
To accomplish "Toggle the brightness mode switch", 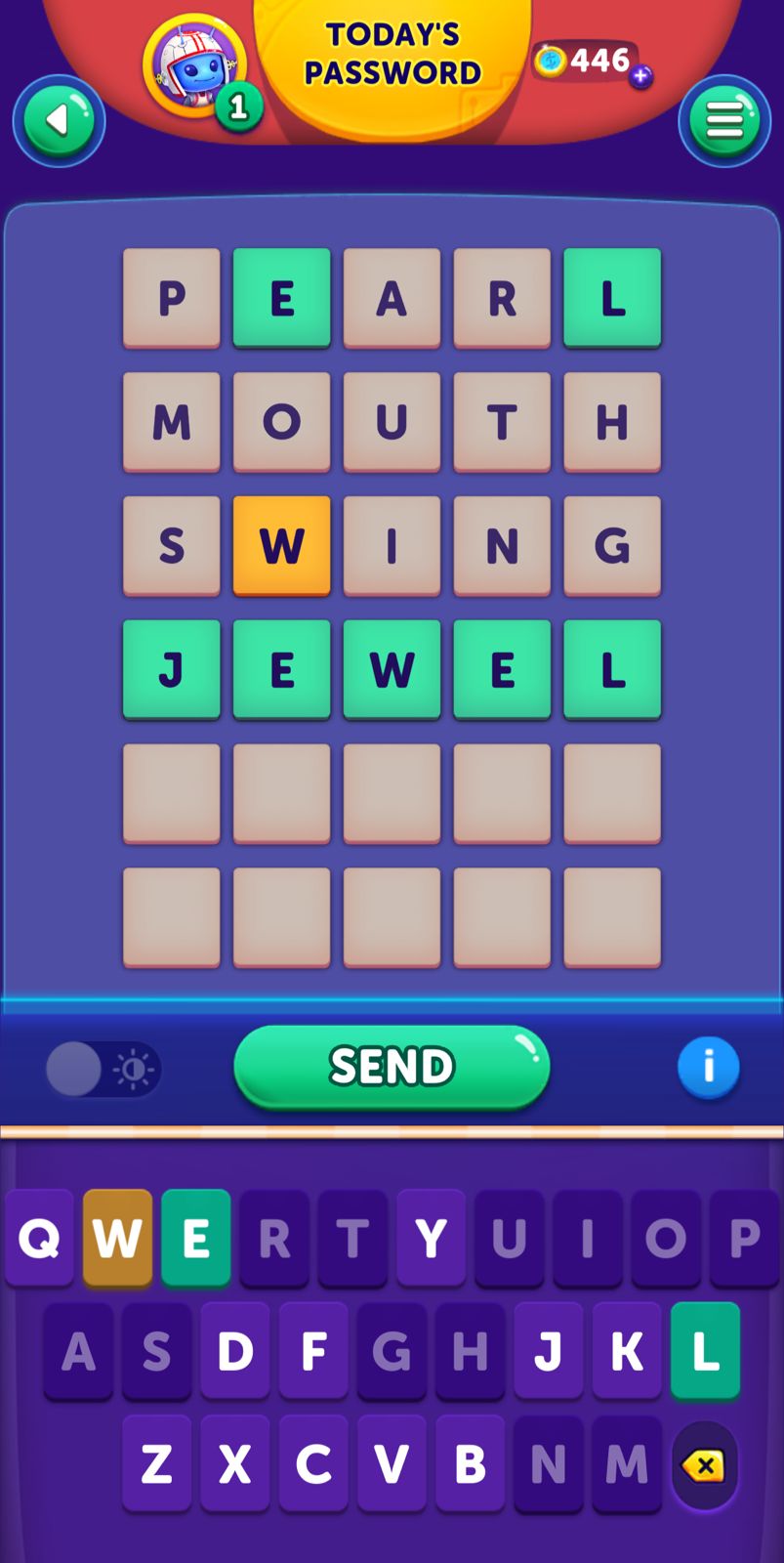I will [103, 1069].
